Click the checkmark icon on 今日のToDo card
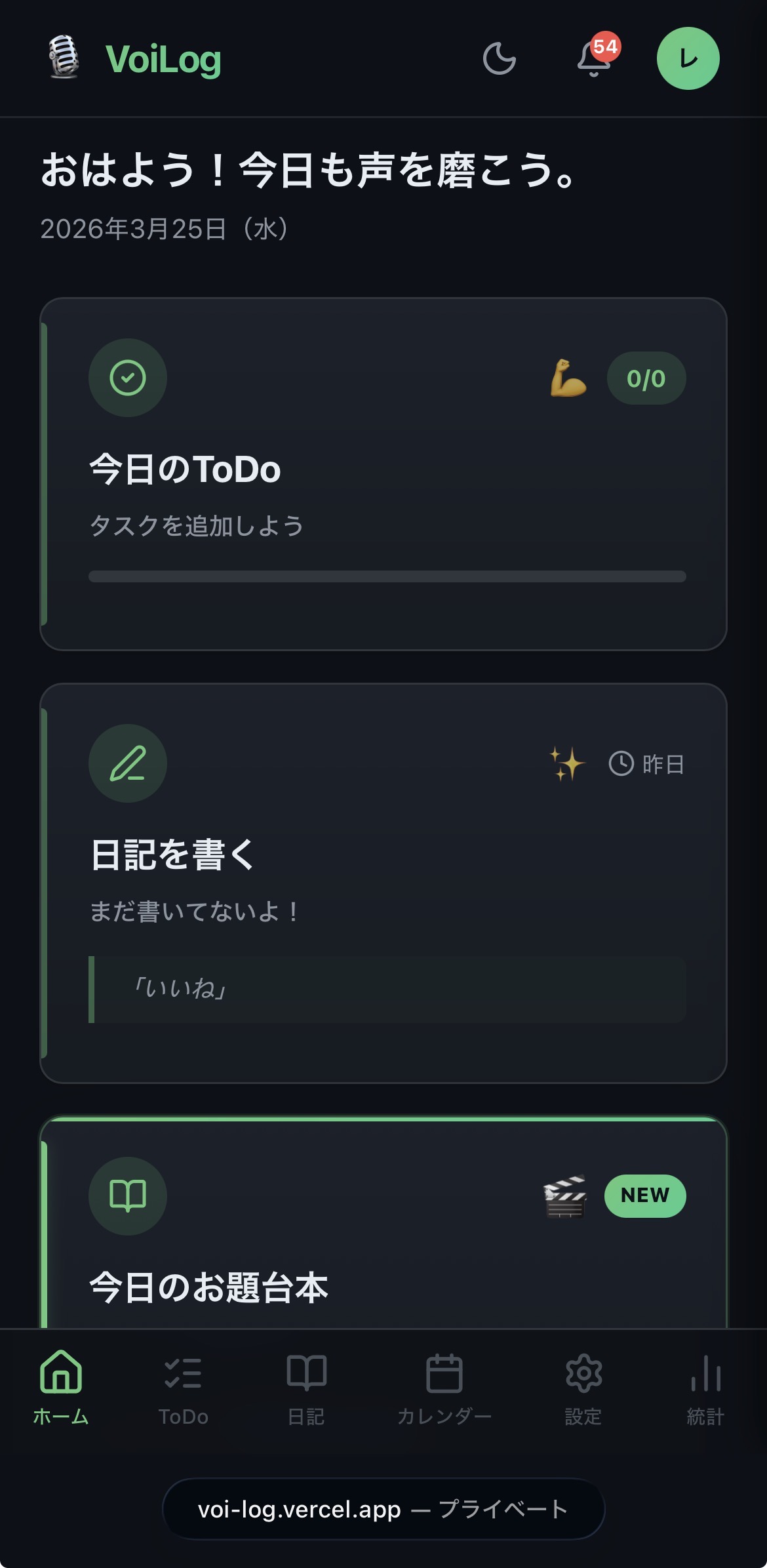Image resolution: width=767 pixels, height=1568 pixels. [128, 378]
